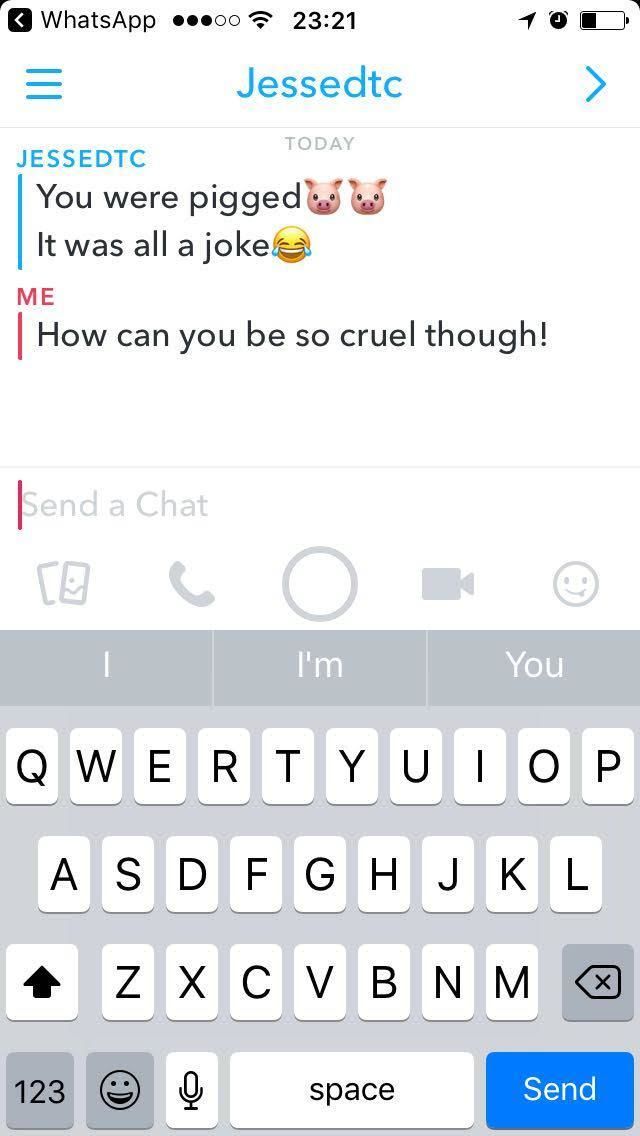Switch keyboard to 123 numbers

pyautogui.click(x=40, y=1090)
